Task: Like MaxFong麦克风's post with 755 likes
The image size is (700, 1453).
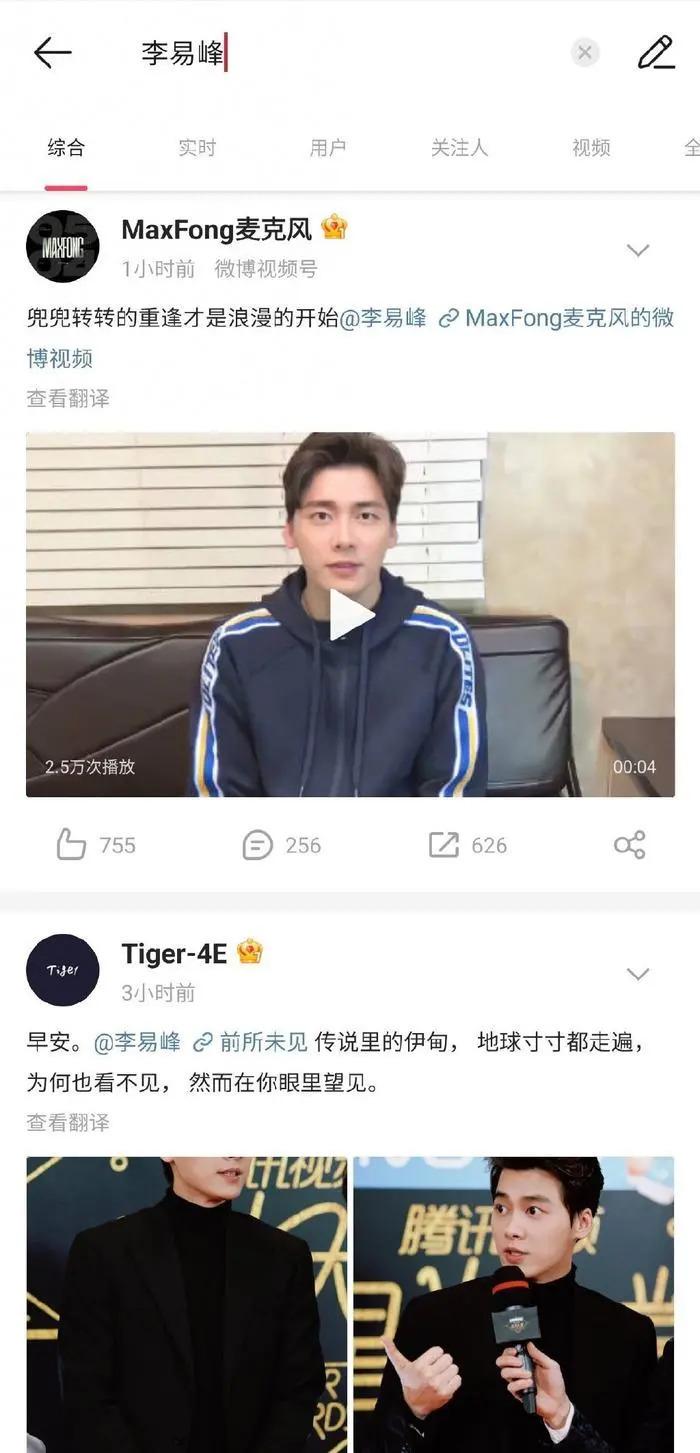Action: point(96,845)
